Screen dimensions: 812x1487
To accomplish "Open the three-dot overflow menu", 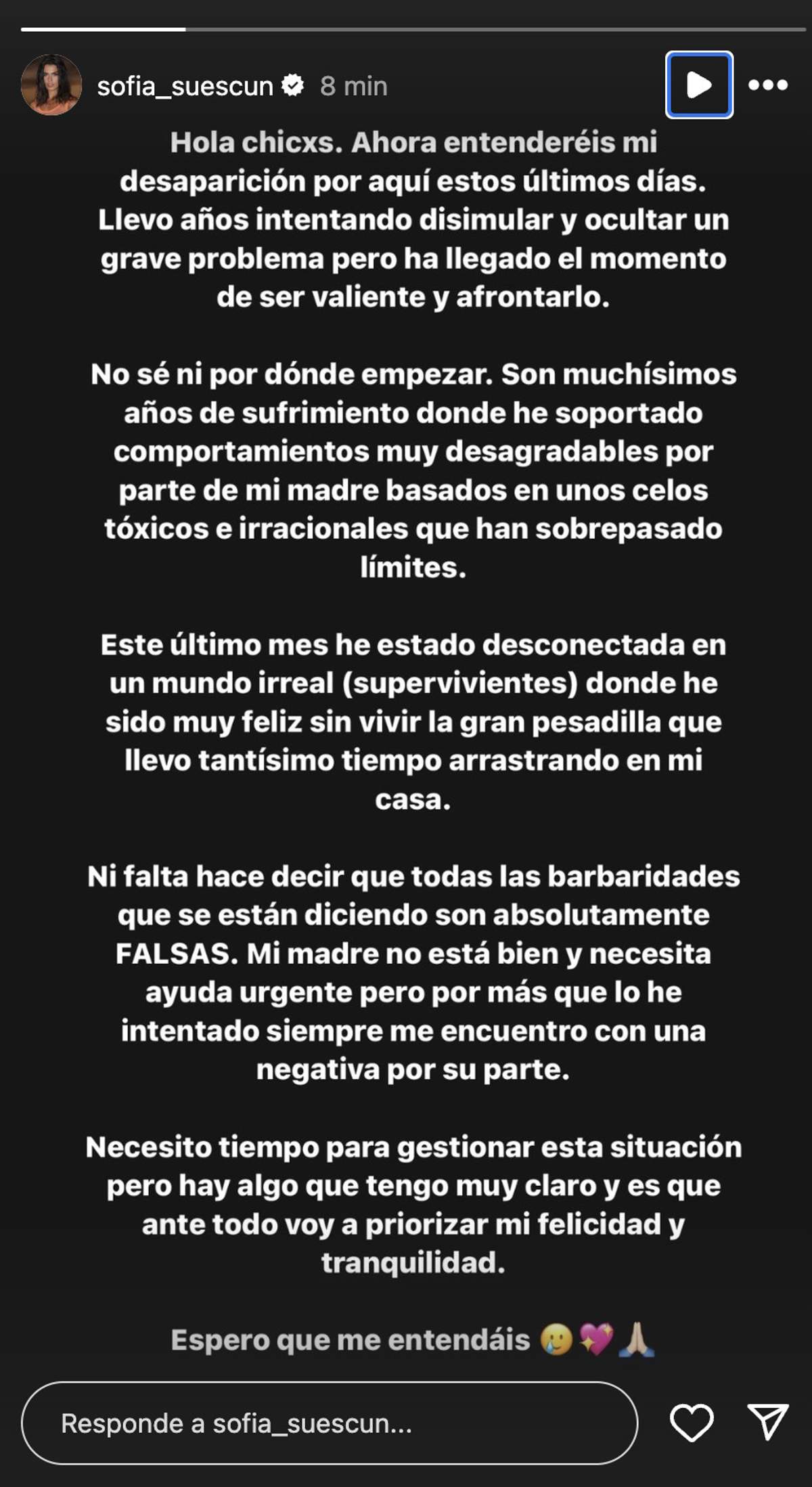I will click(x=768, y=85).
